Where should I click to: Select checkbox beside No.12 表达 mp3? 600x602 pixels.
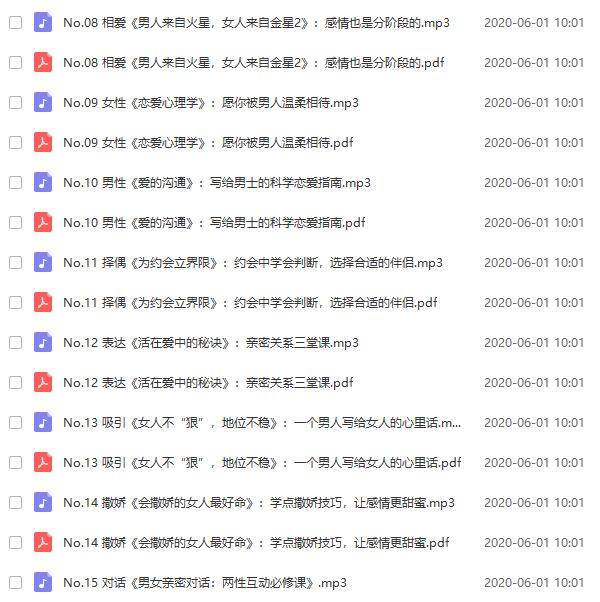(15, 342)
